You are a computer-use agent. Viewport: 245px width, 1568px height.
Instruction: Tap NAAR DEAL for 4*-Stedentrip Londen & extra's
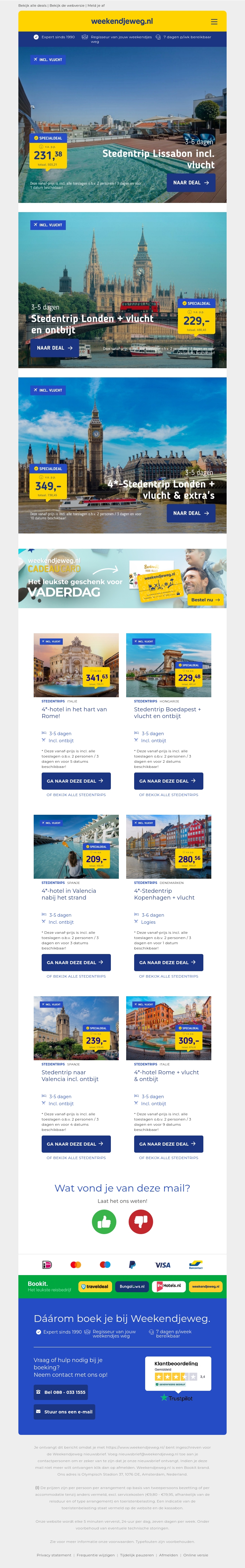pyautogui.click(x=190, y=513)
